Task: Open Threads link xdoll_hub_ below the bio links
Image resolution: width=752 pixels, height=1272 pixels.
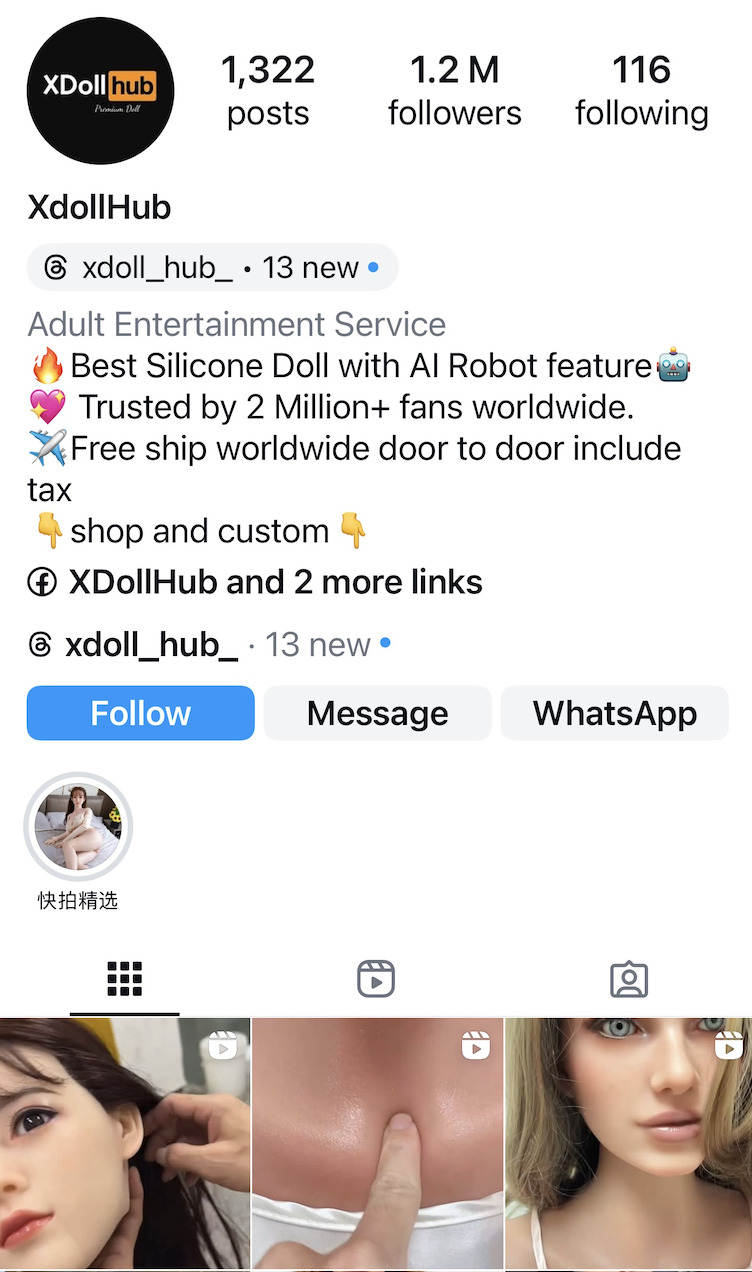Action: click(150, 645)
